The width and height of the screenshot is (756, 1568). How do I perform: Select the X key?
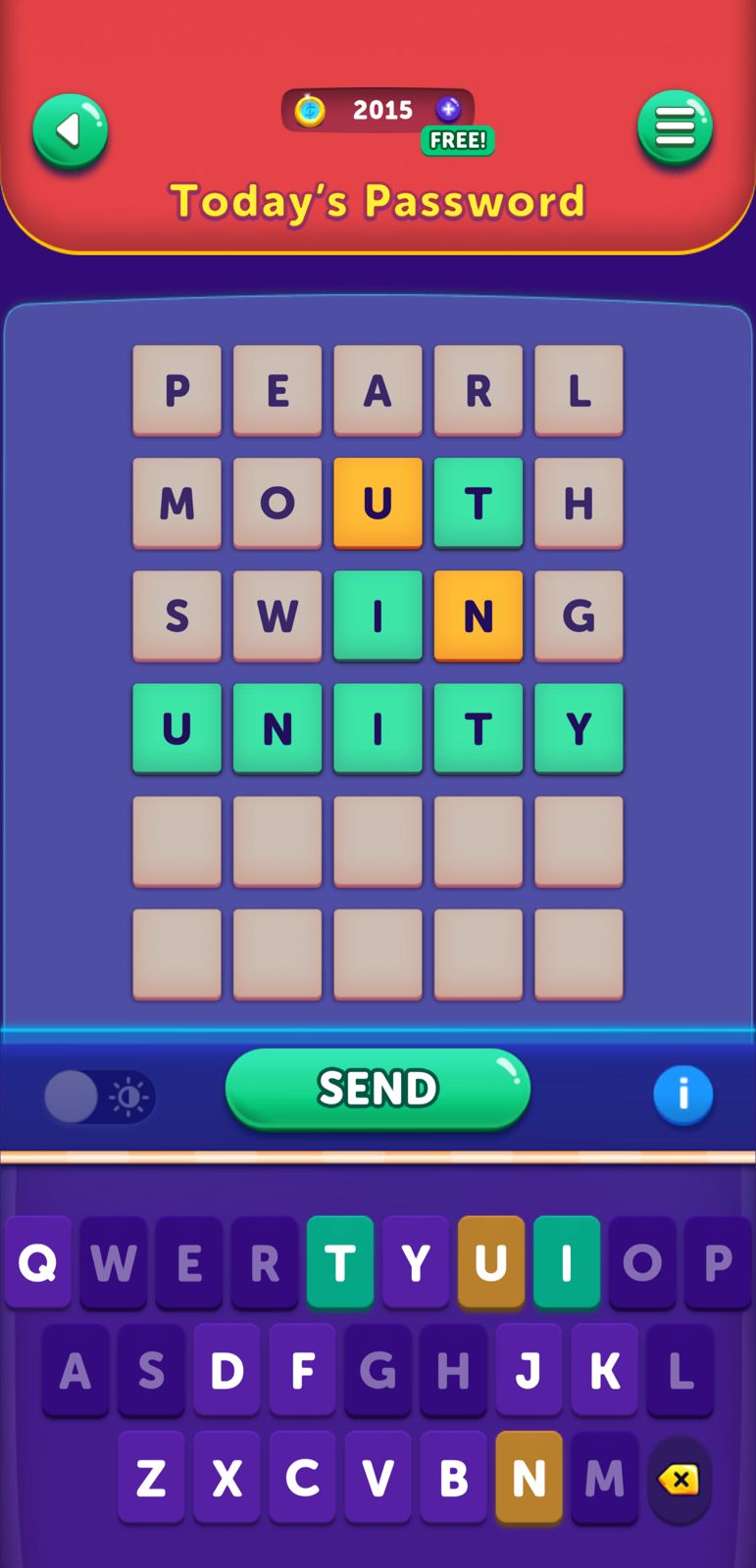coord(227,1478)
